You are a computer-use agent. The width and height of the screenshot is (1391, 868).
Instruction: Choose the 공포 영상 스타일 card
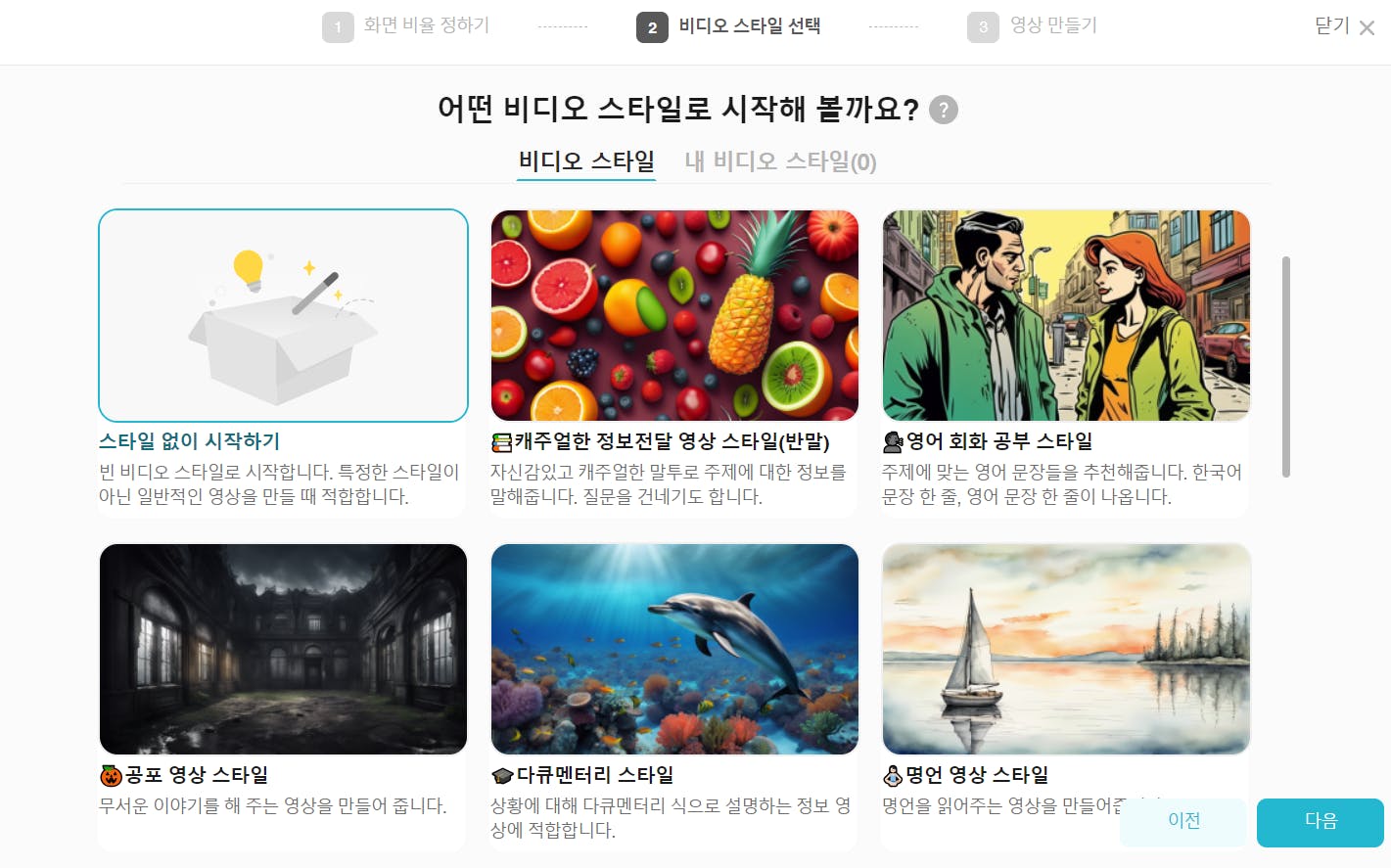coord(283,649)
